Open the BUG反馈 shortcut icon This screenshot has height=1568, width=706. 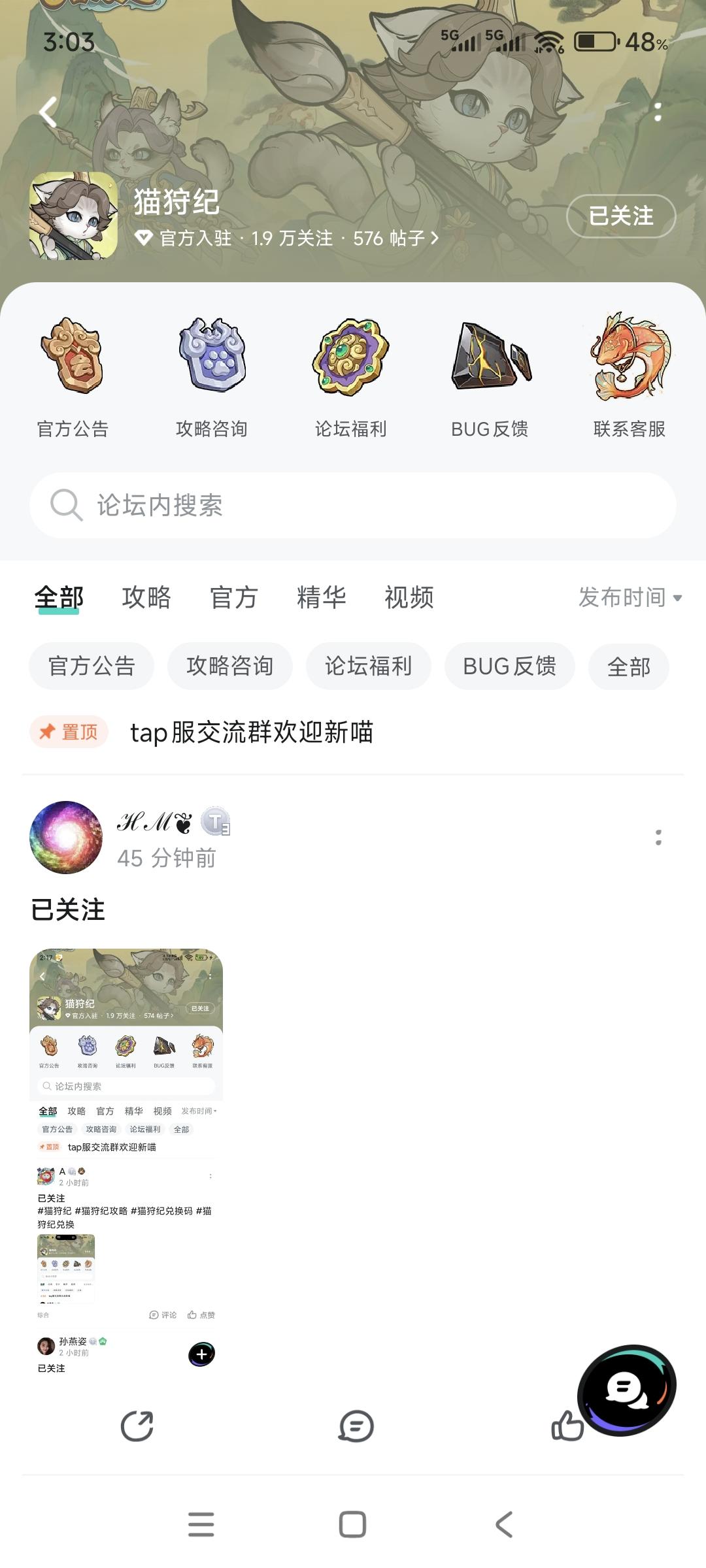tap(490, 356)
